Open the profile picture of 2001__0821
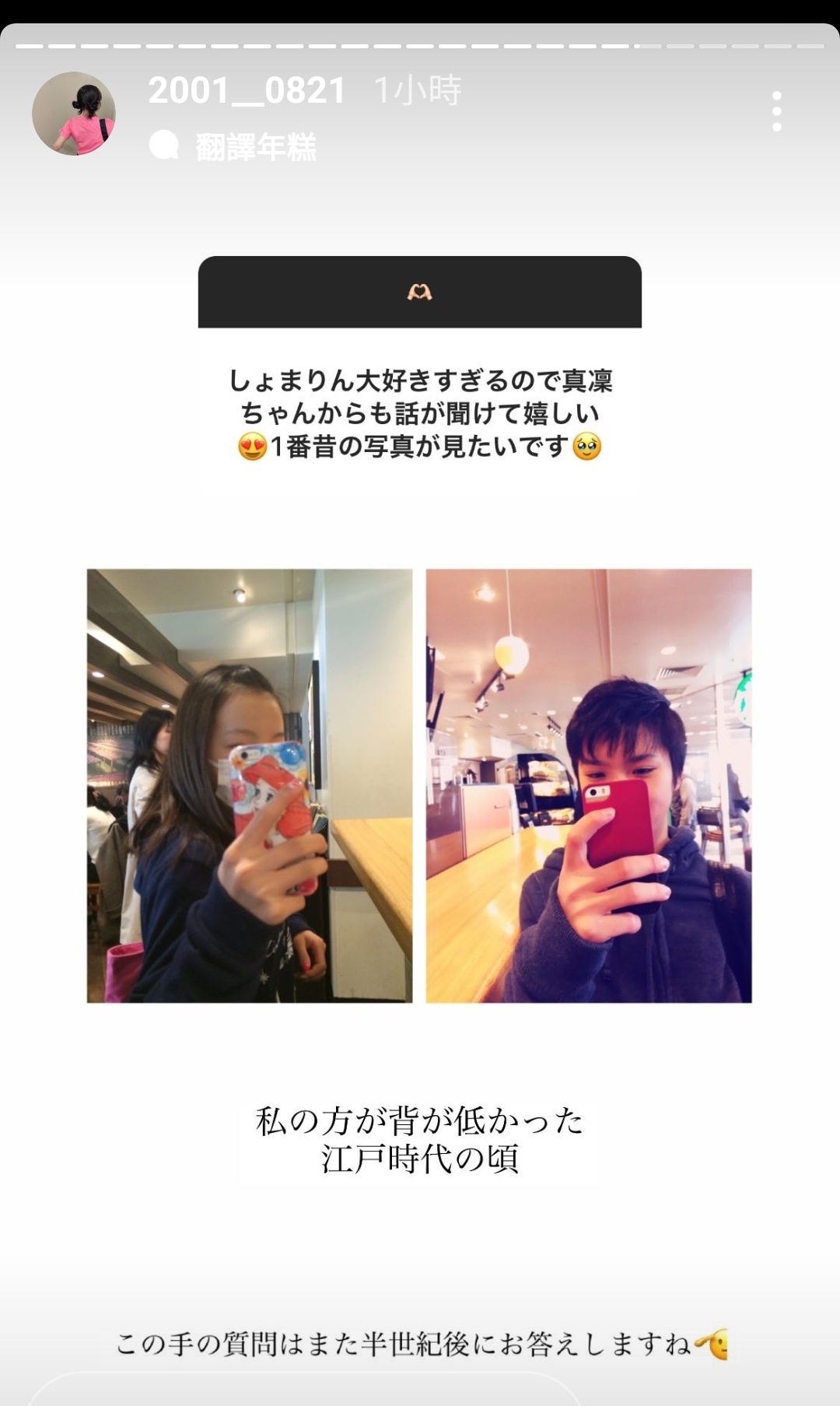Image resolution: width=840 pixels, height=1406 pixels. click(x=74, y=114)
